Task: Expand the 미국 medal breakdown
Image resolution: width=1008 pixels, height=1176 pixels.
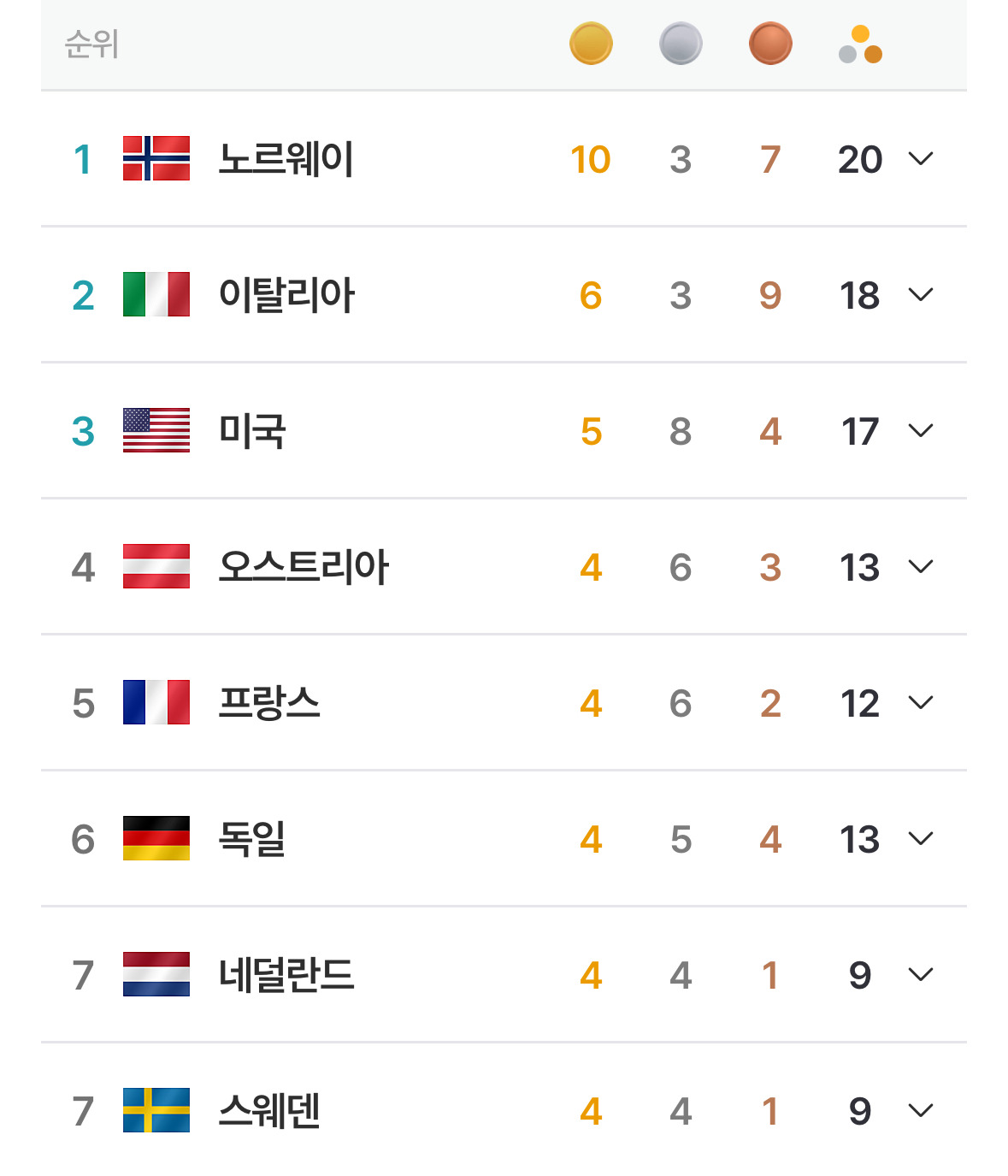Action: click(x=920, y=431)
